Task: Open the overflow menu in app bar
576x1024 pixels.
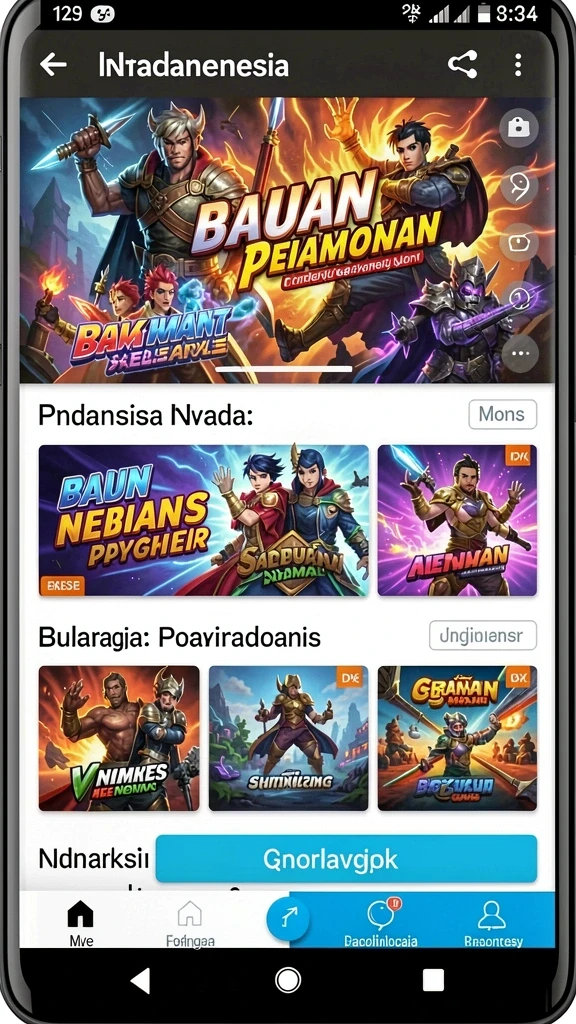Action: [518, 65]
